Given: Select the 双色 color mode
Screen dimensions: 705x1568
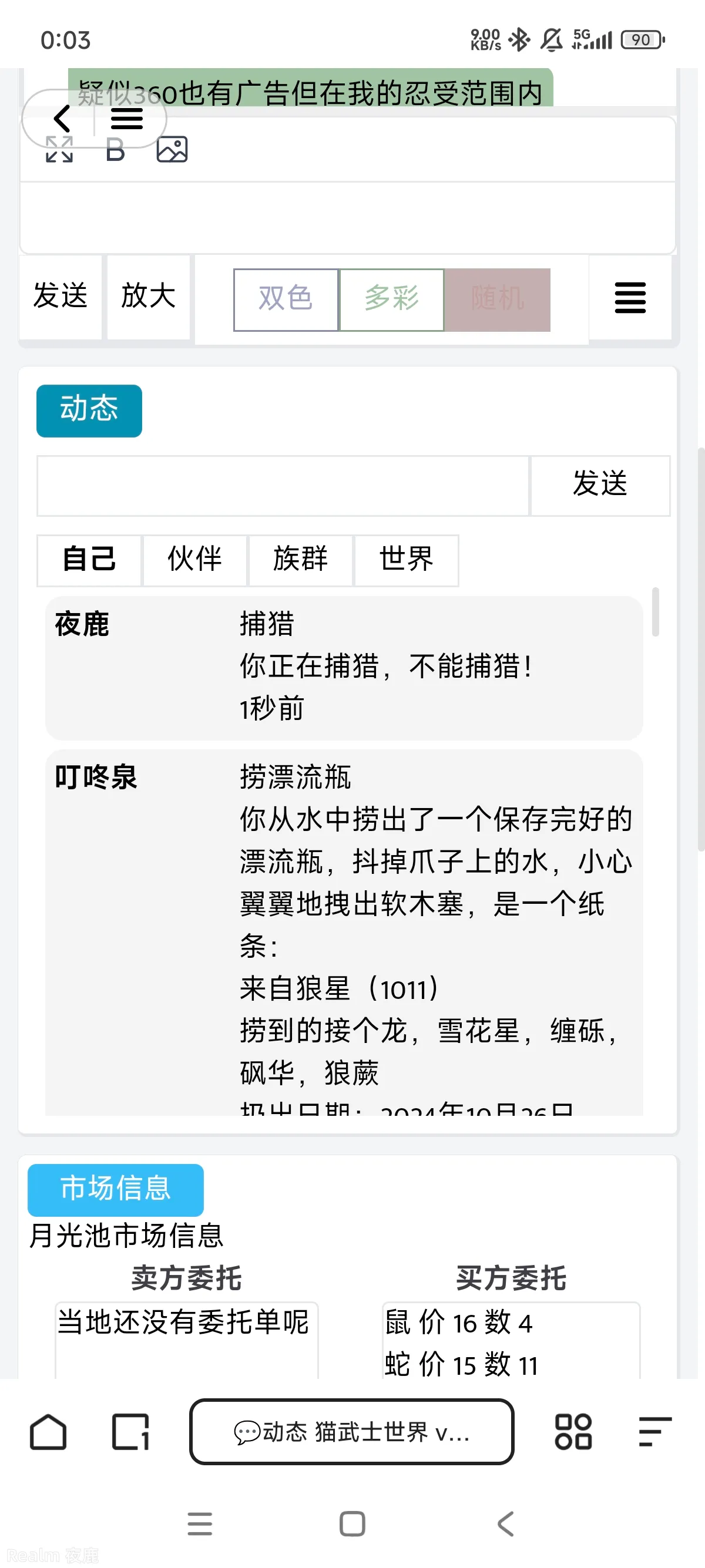Looking at the screenshot, I should coord(286,300).
